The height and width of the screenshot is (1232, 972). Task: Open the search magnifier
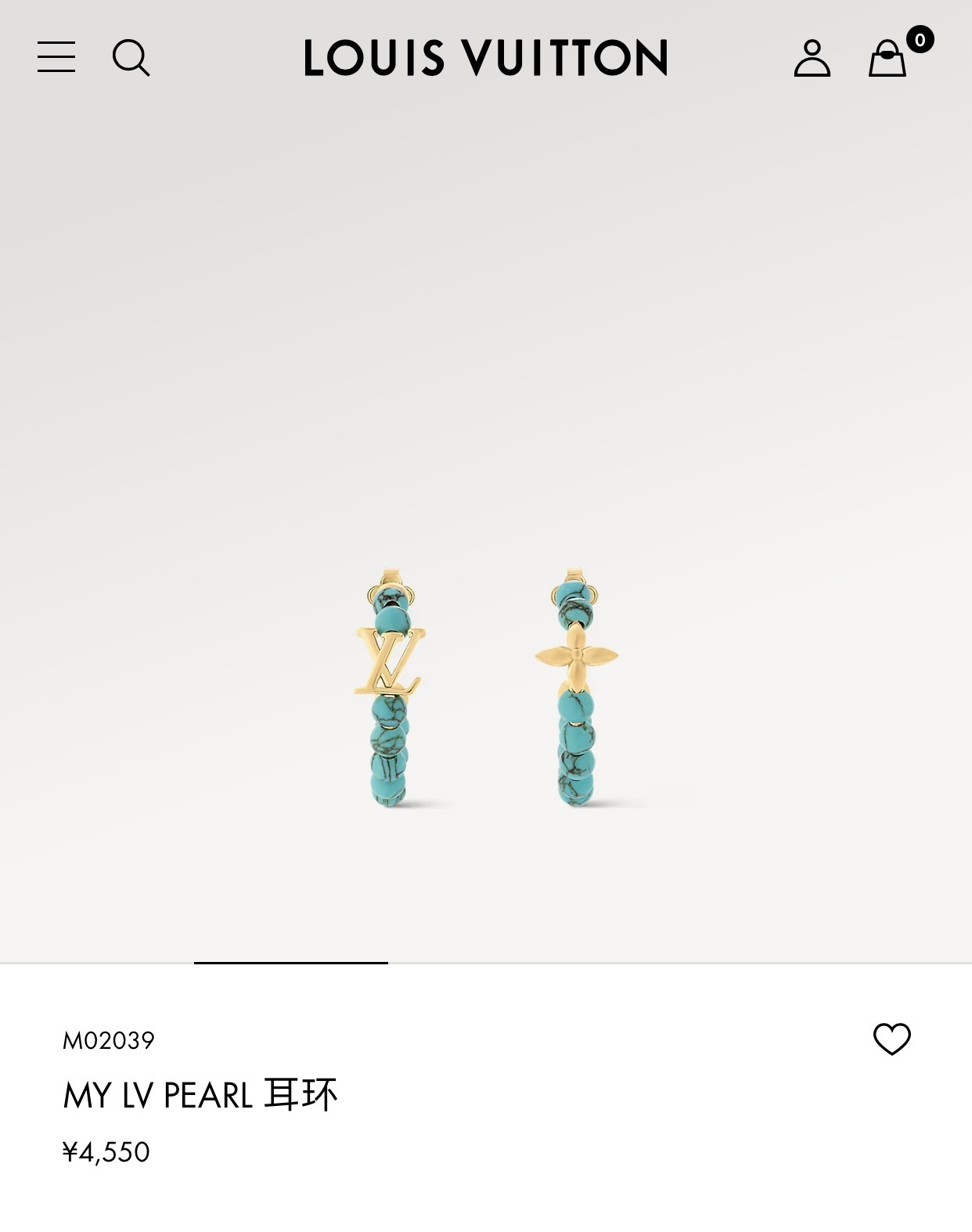coord(131,58)
